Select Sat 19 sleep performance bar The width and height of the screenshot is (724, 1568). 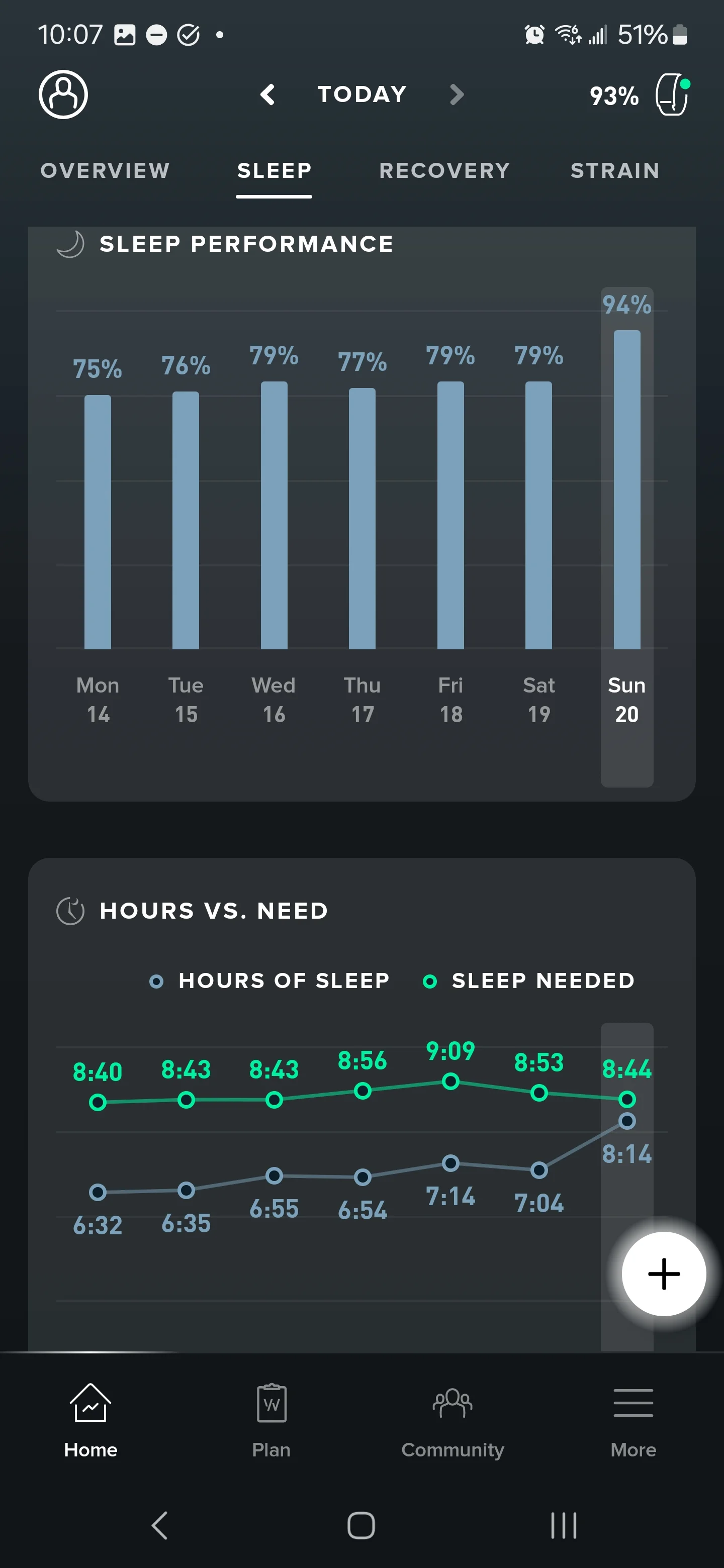tap(539, 515)
